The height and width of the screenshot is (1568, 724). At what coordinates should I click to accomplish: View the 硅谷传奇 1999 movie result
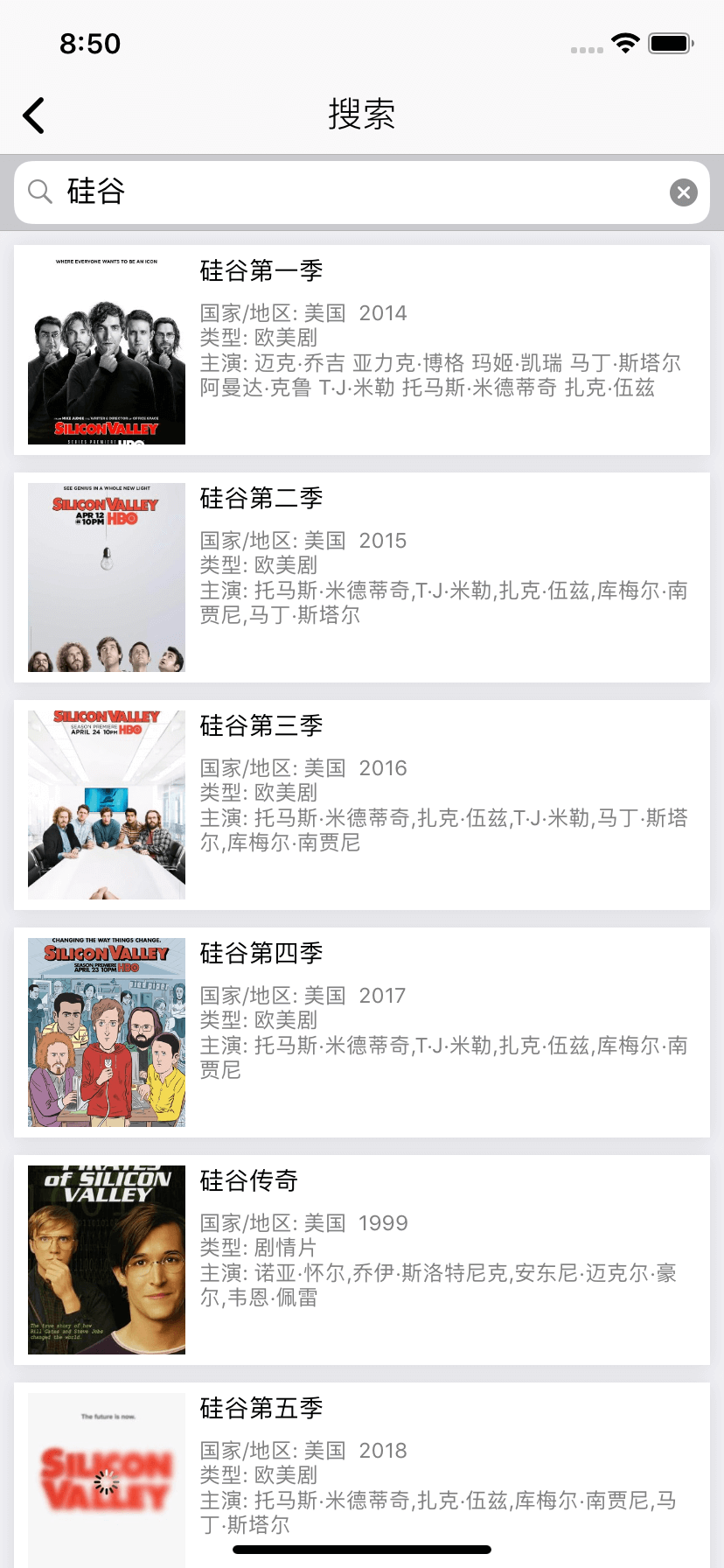pos(362,1260)
